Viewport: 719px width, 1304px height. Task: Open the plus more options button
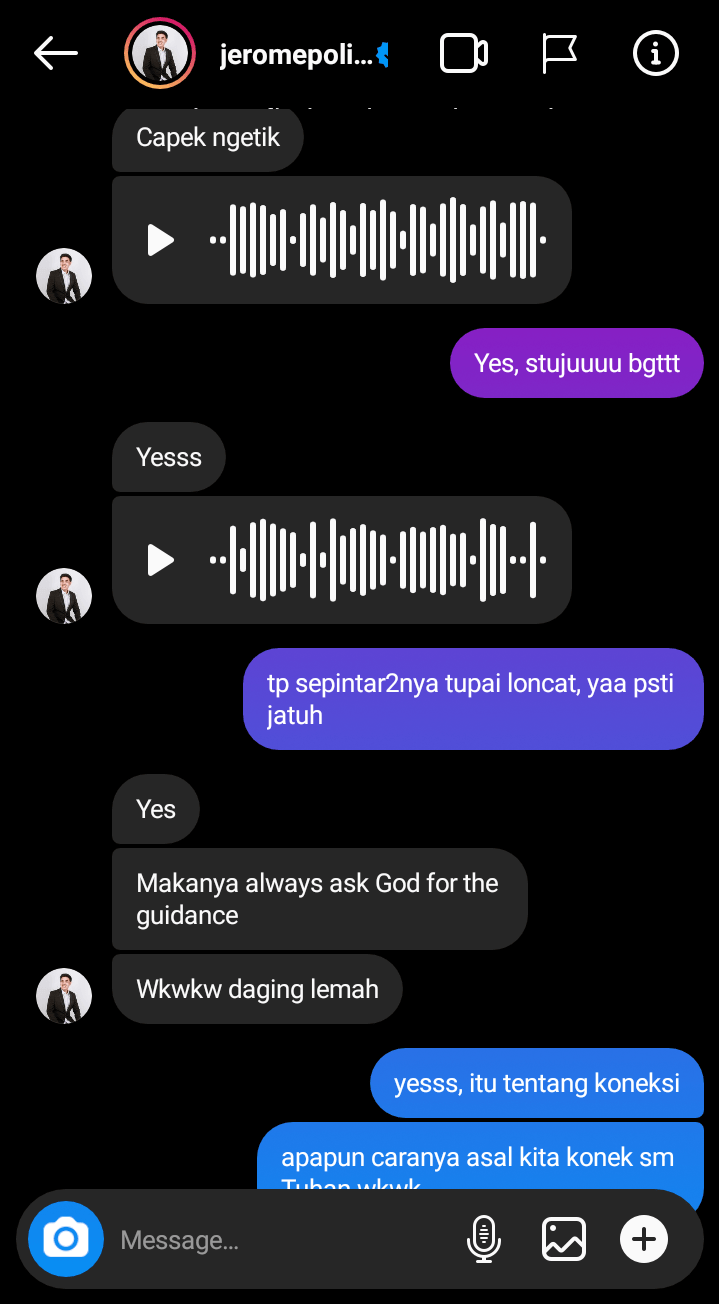[644, 1240]
